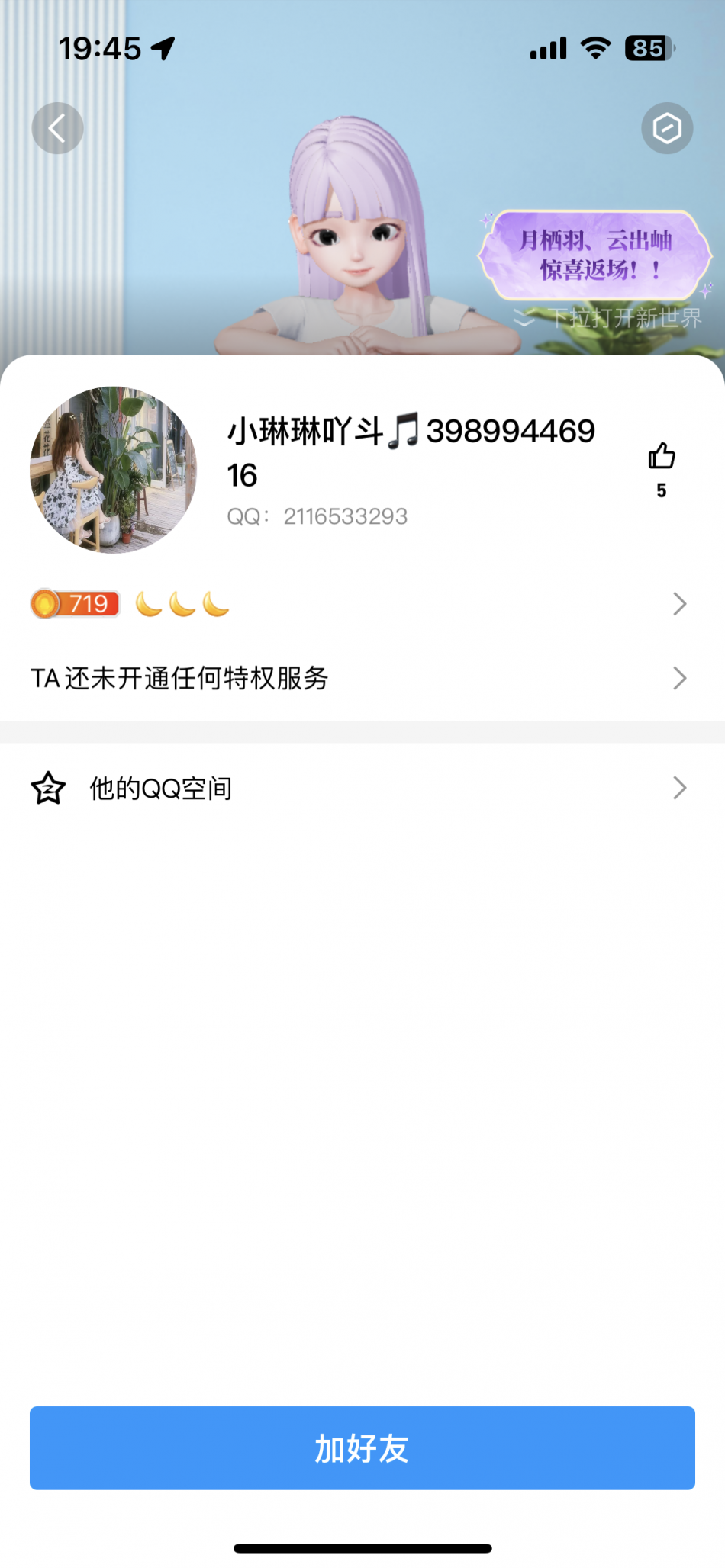
Task: Go back using the top-left arrow
Action: [57, 128]
